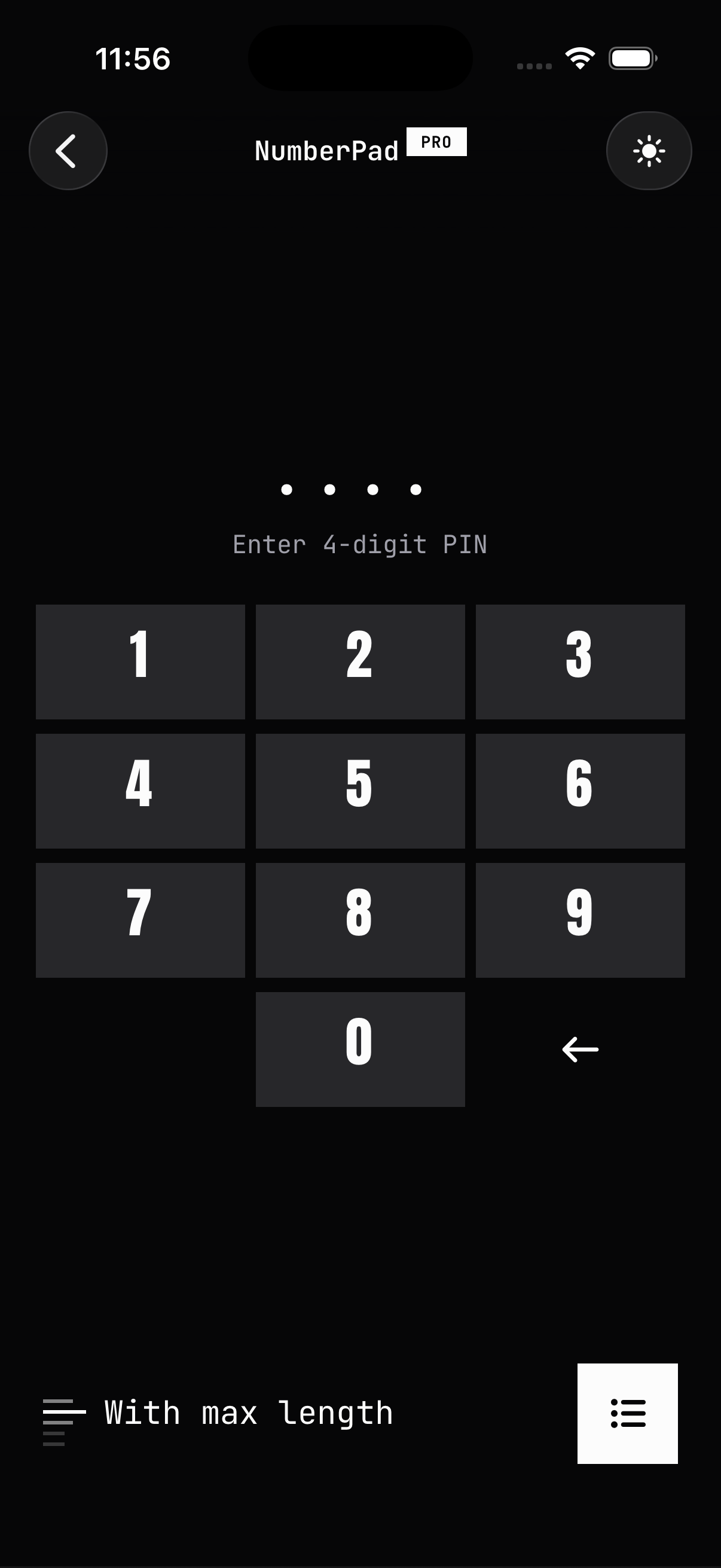This screenshot has height=1568, width=721.
Task: Open the examples list button
Action: click(x=627, y=1413)
